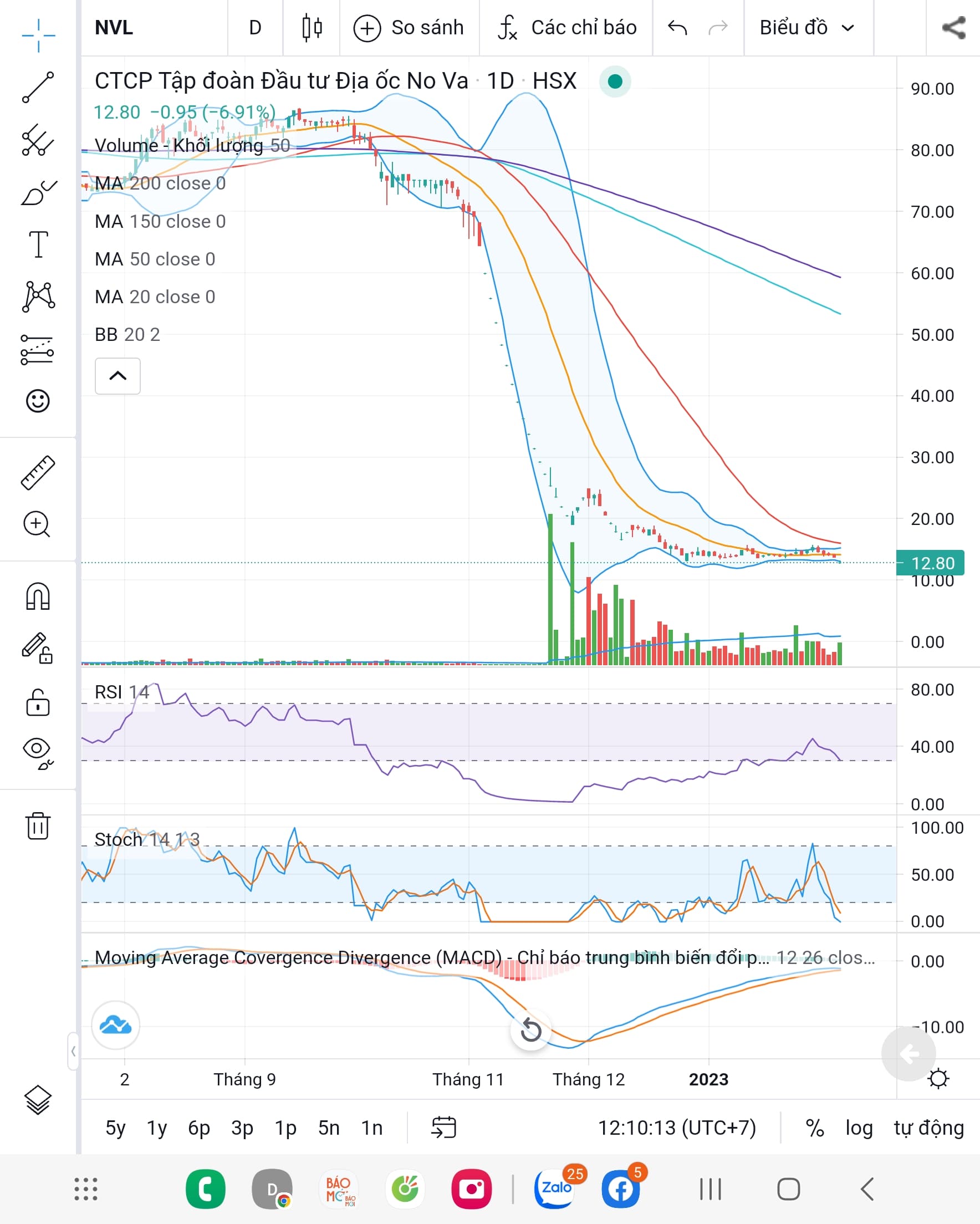Select the trend line drawing tool

38,88
